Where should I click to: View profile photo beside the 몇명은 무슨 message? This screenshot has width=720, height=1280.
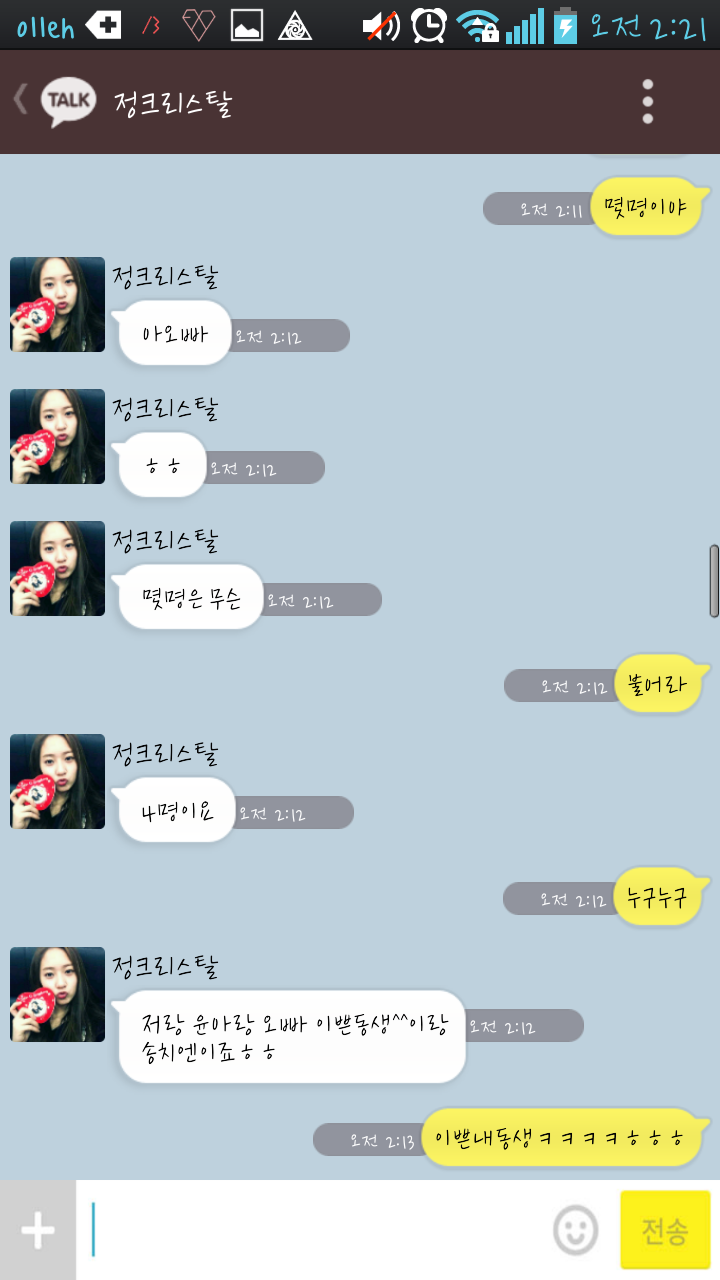[58, 568]
